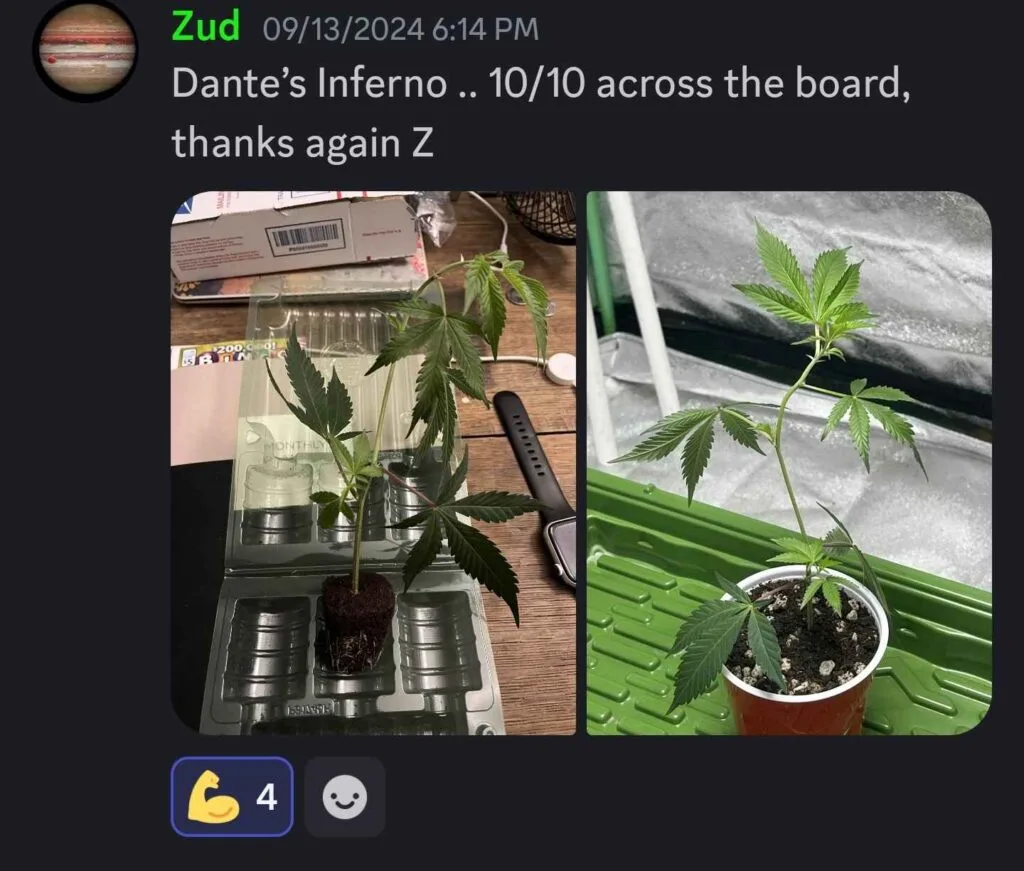The width and height of the screenshot is (1024, 871).
Task: Open the photo of the plant in the red cup
Action: (x=789, y=462)
